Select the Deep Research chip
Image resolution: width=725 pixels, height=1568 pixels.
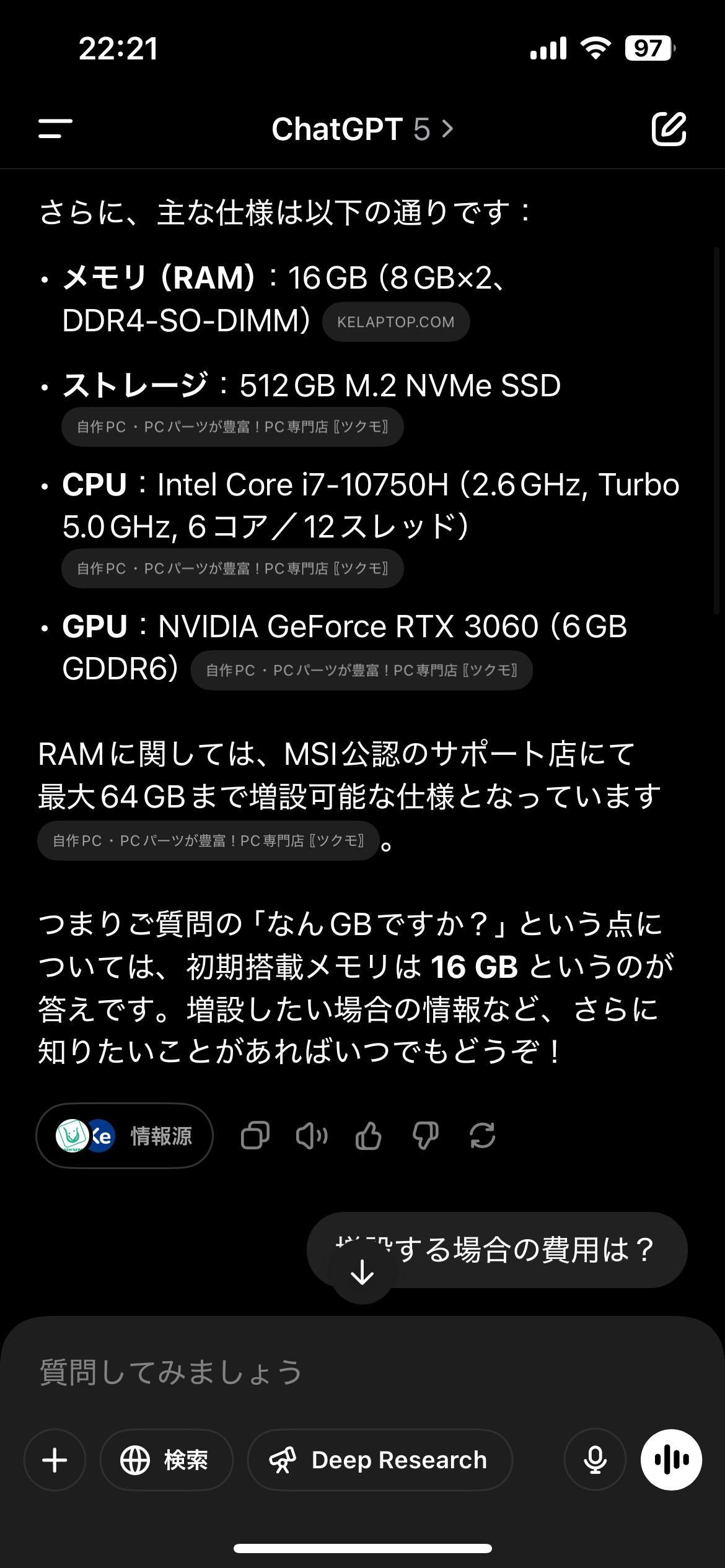point(379,1460)
